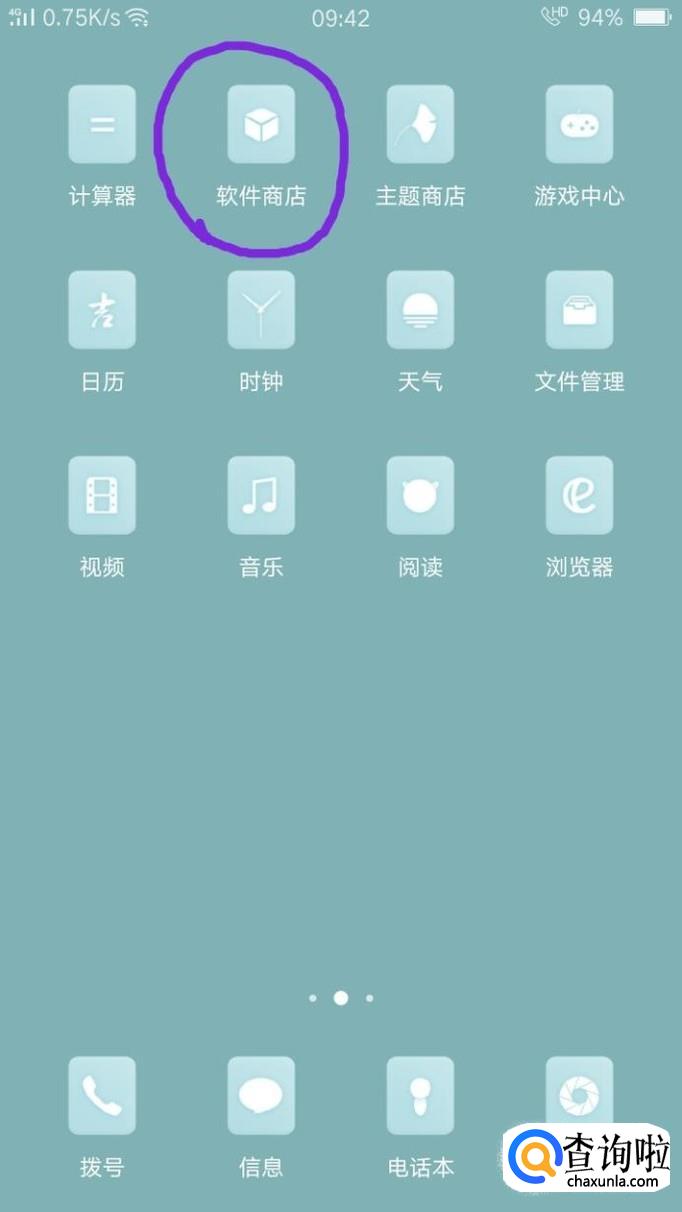This screenshot has width=682, height=1212.
Task: Launch the 软件商店 app store
Action: pyautogui.click(x=261, y=125)
